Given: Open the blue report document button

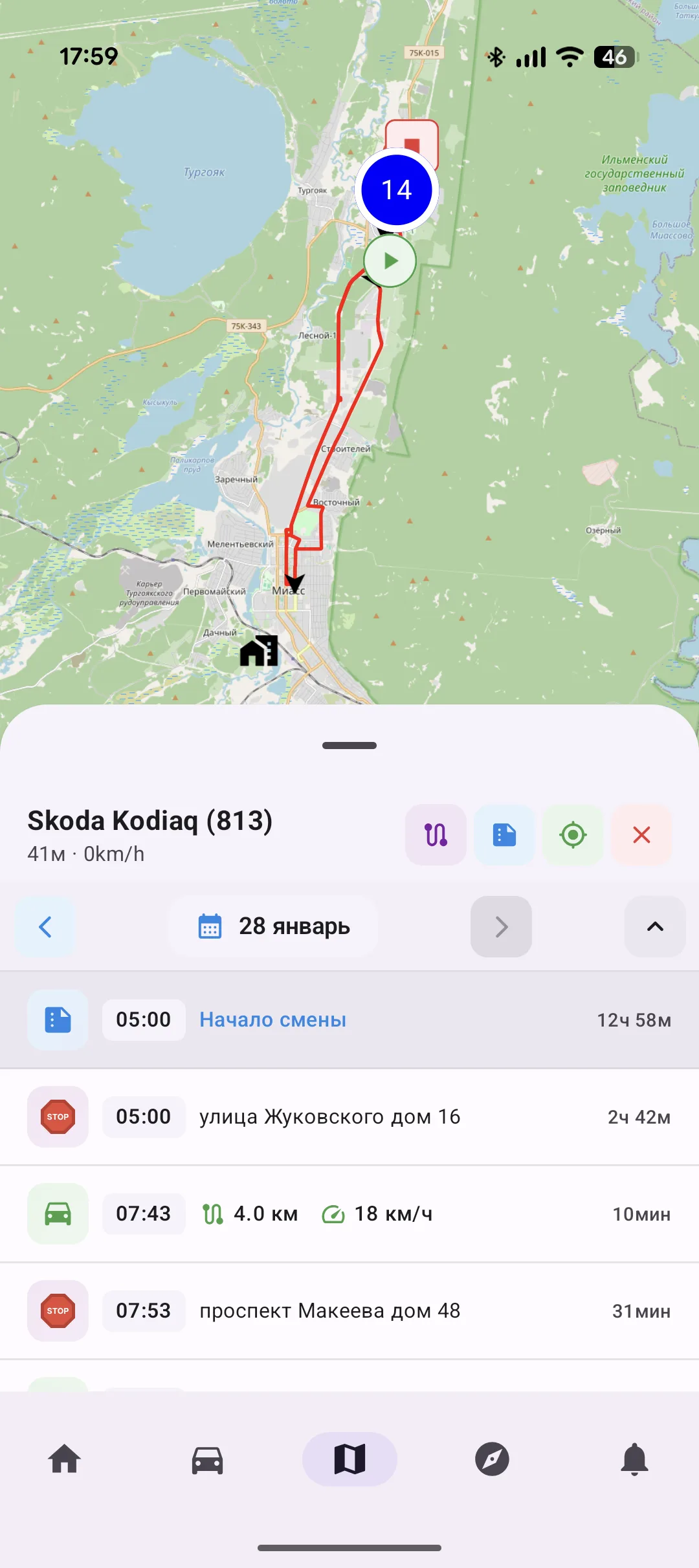Looking at the screenshot, I should click(504, 834).
